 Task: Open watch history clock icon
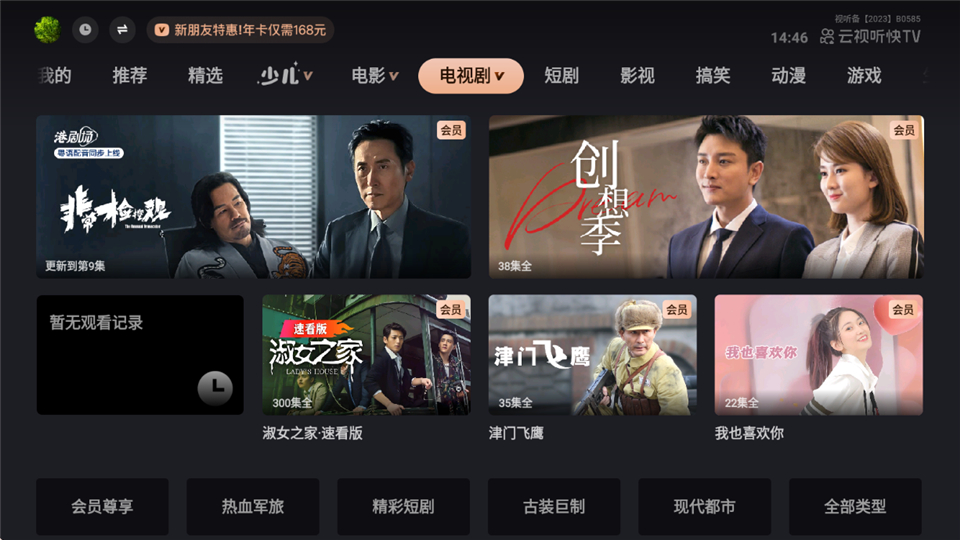[85, 30]
